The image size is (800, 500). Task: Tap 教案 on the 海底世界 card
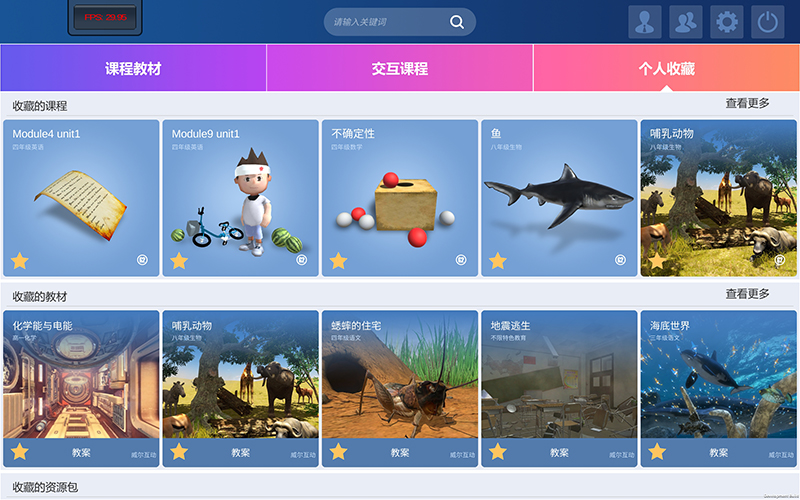pos(718,453)
